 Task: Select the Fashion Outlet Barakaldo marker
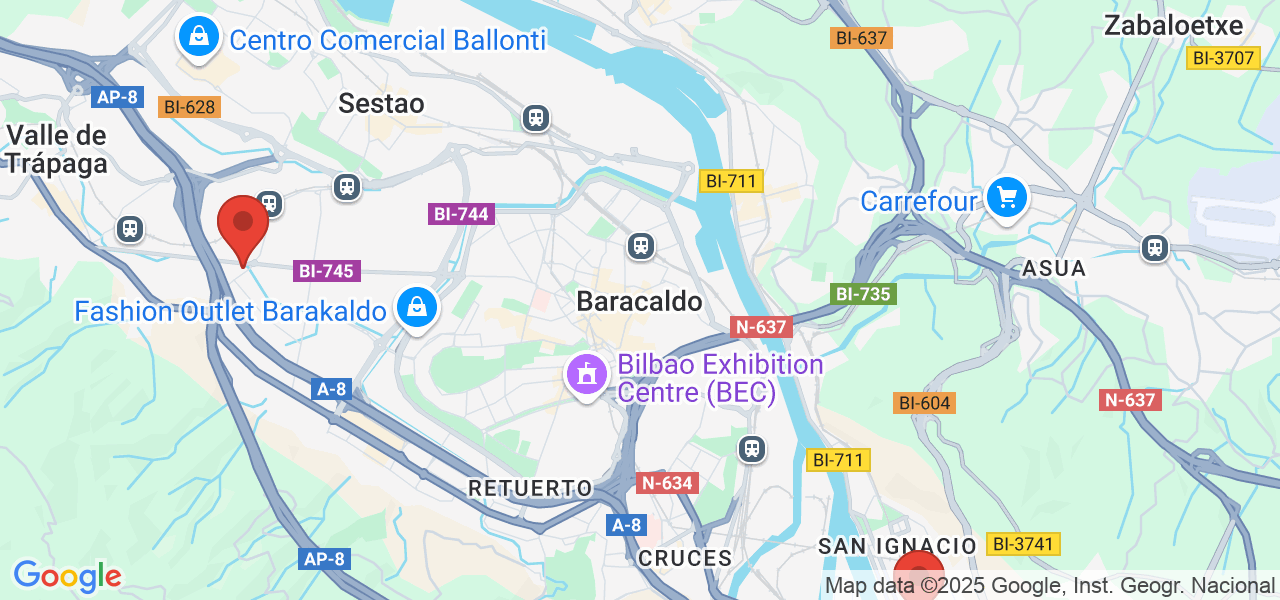coord(416,308)
